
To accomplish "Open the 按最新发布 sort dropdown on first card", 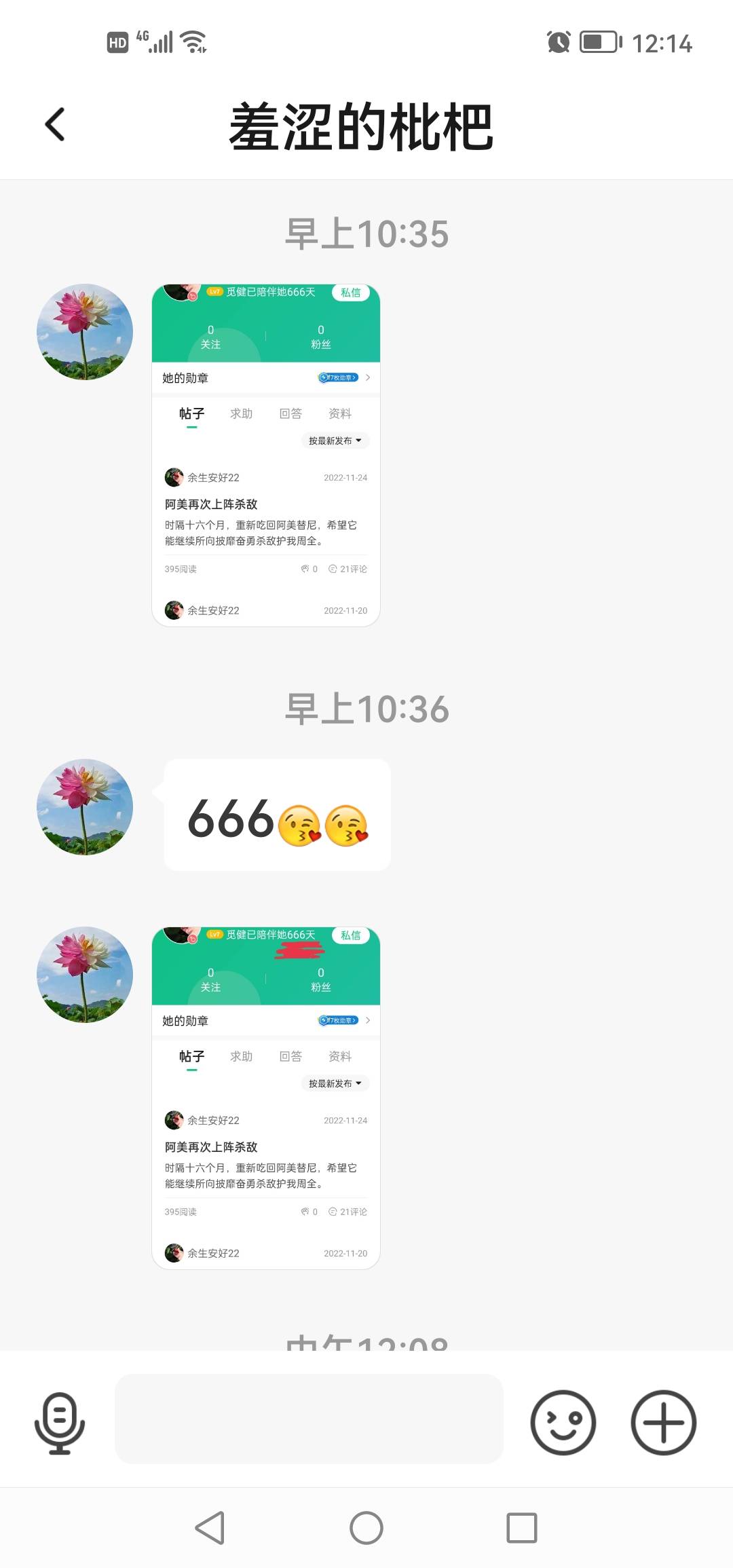I will coord(335,441).
